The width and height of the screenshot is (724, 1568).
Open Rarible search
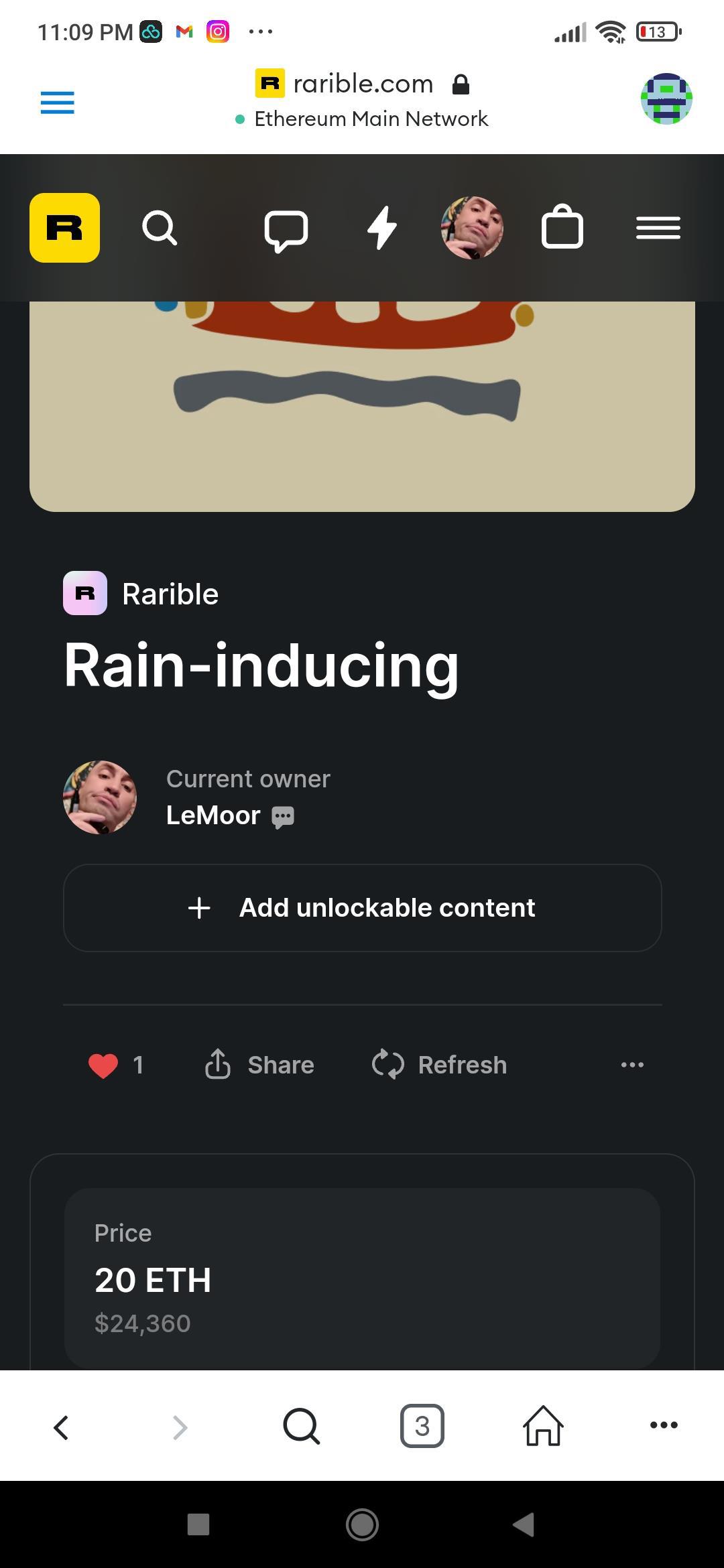pos(160,228)
